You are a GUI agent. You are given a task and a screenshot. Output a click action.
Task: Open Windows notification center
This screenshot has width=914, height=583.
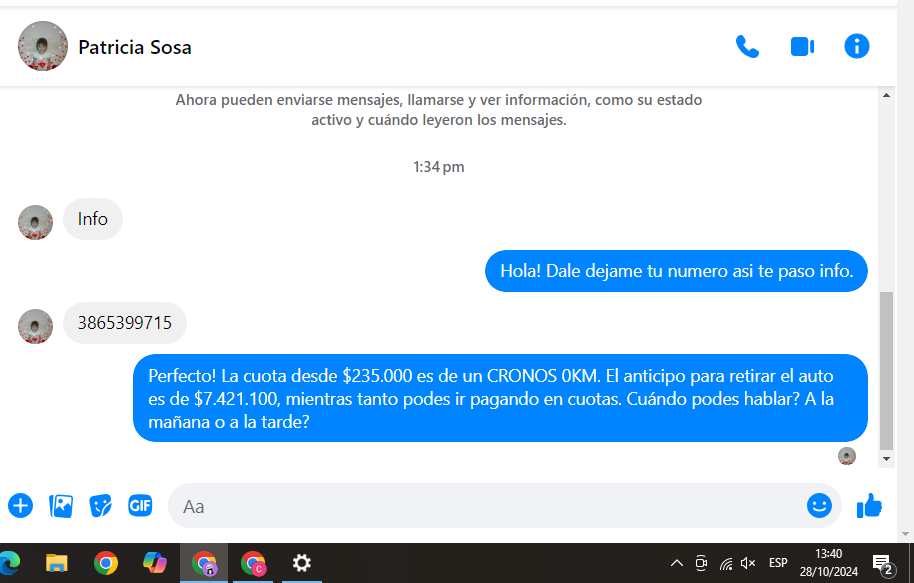pos(882,563)
